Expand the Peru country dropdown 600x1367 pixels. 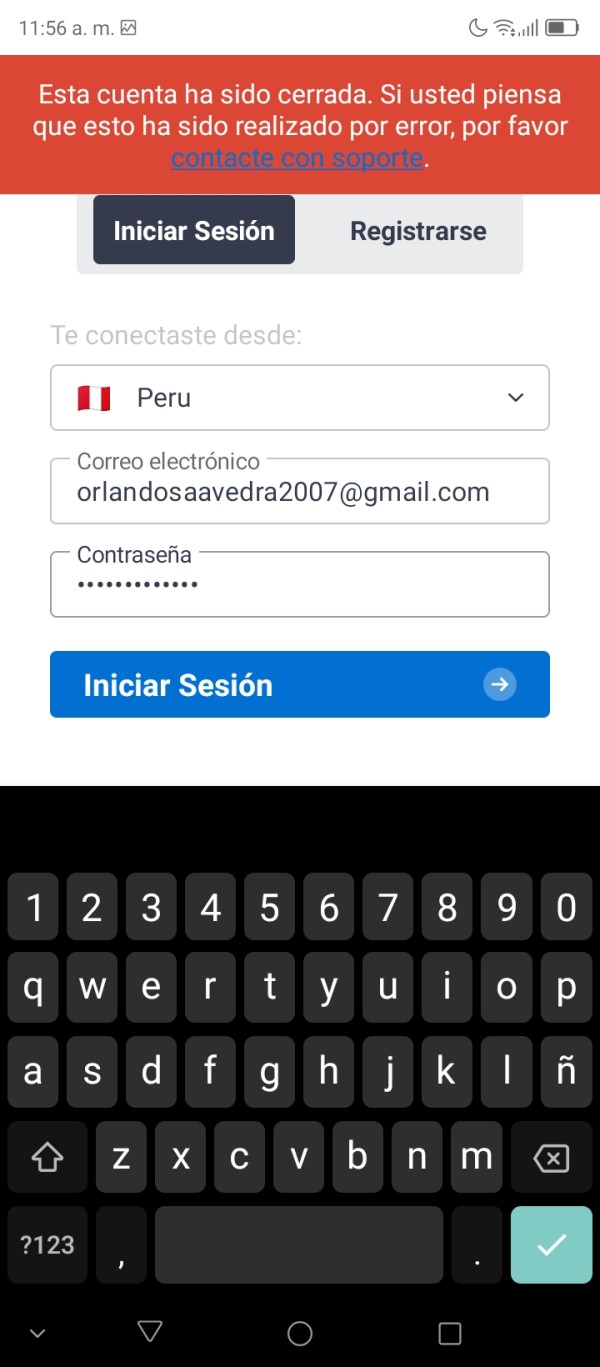(x=300, y=398)
